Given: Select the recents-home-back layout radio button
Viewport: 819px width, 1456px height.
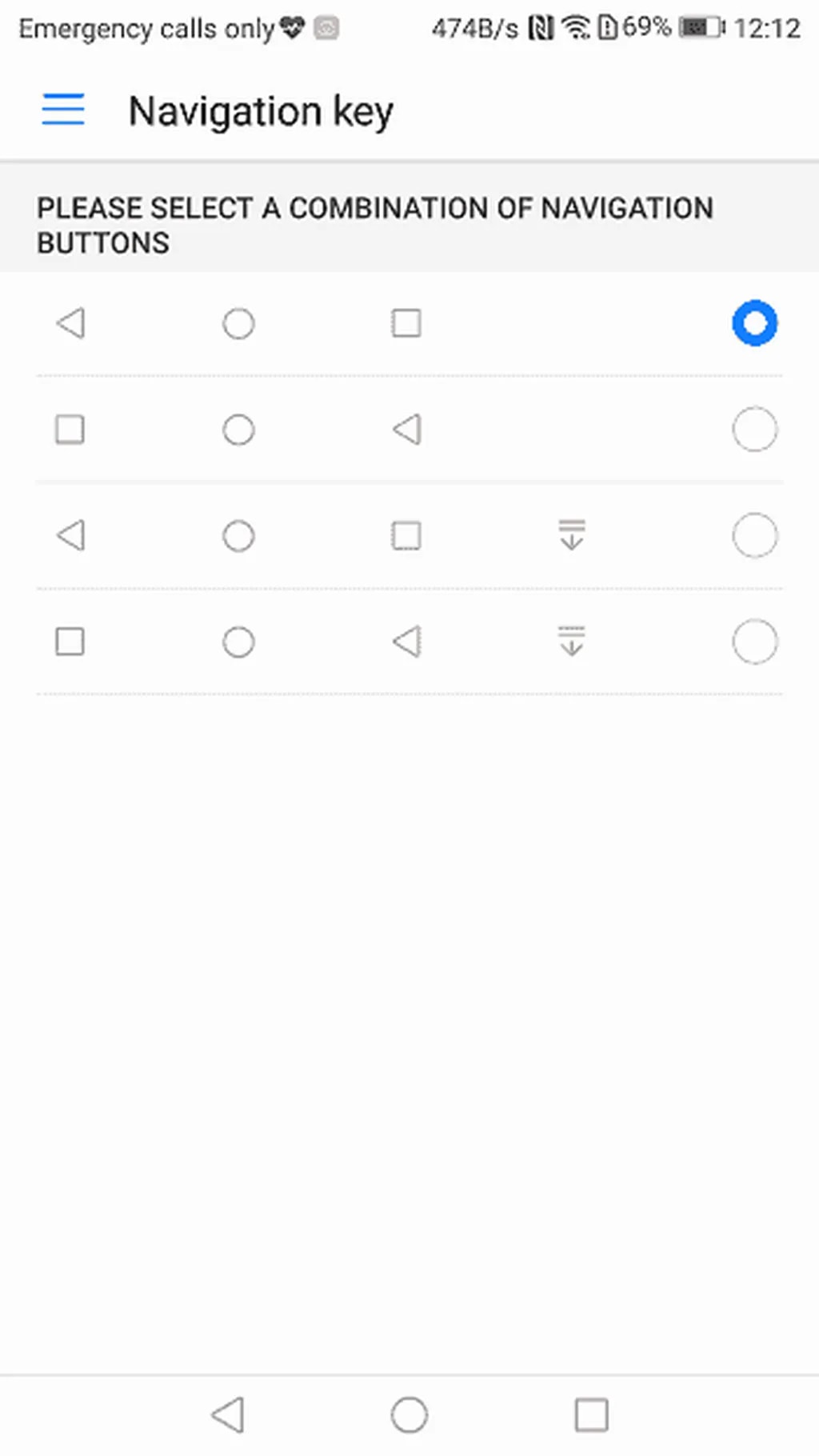Looking at the screenshot, I should (x=754, y=430).
